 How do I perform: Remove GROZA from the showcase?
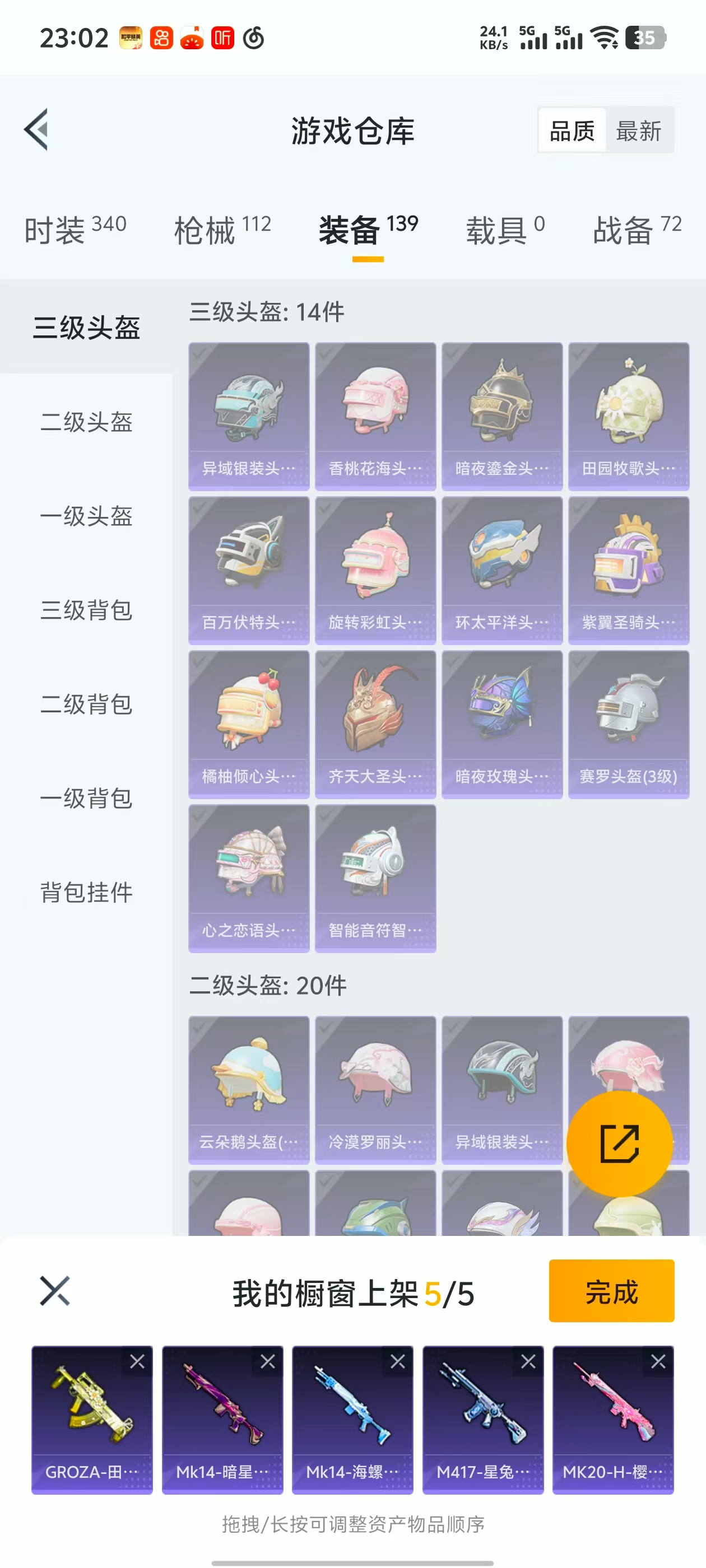pyautogui.click(x=137, y=1362)
